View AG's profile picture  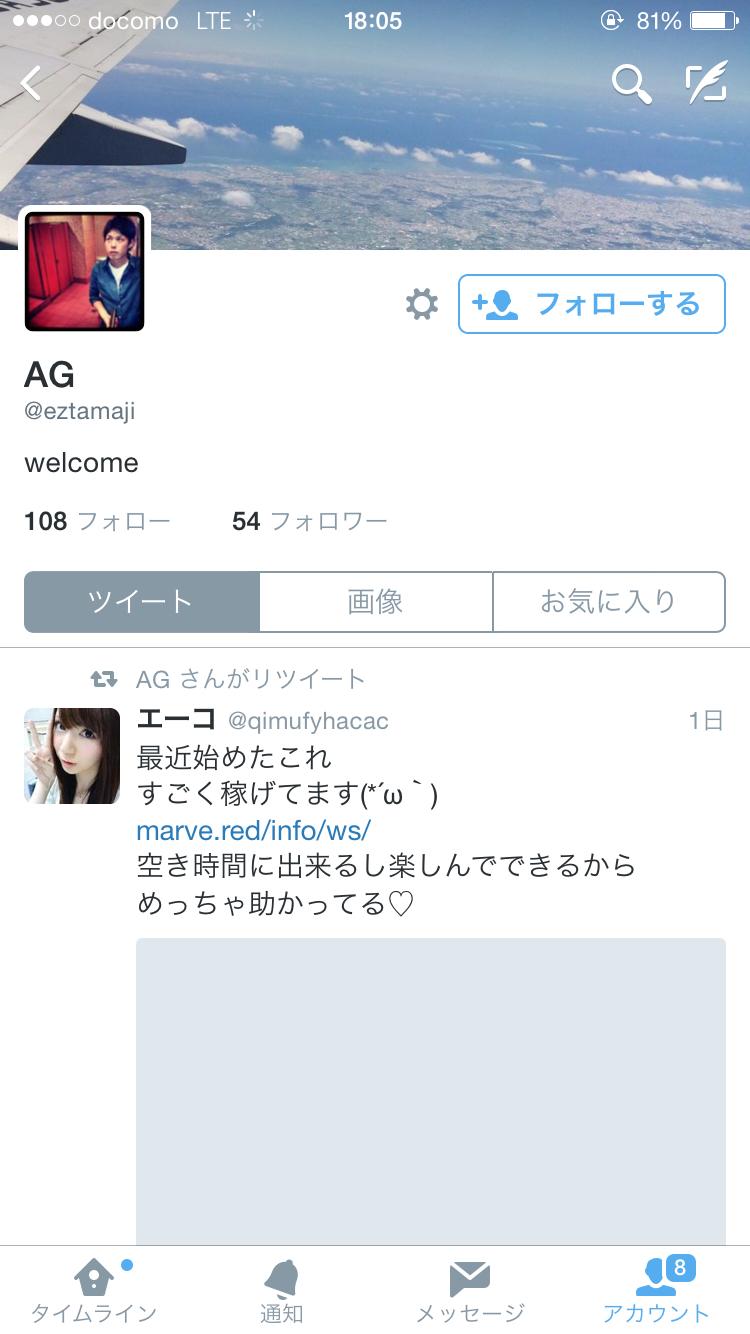(x=85, y=271)
